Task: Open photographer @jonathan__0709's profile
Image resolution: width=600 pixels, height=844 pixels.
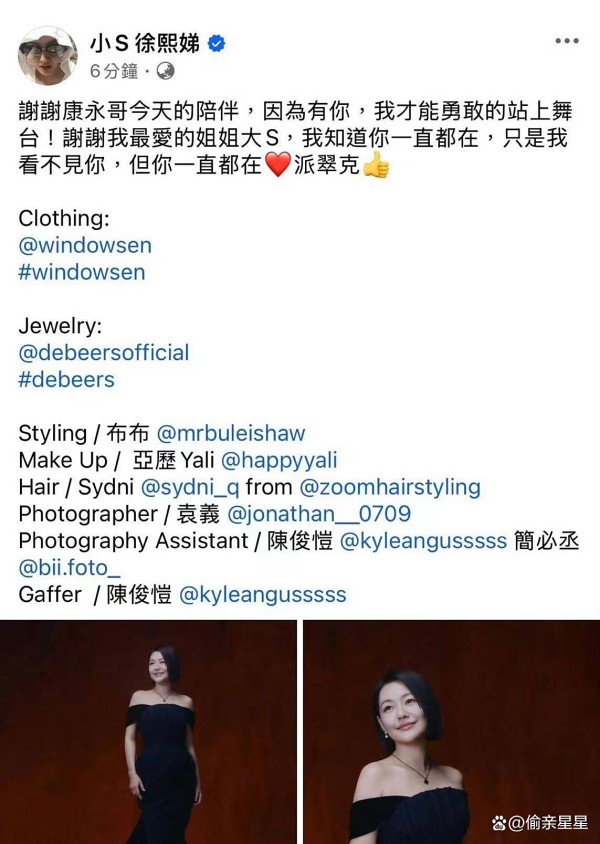Action: tap(320, 515)
